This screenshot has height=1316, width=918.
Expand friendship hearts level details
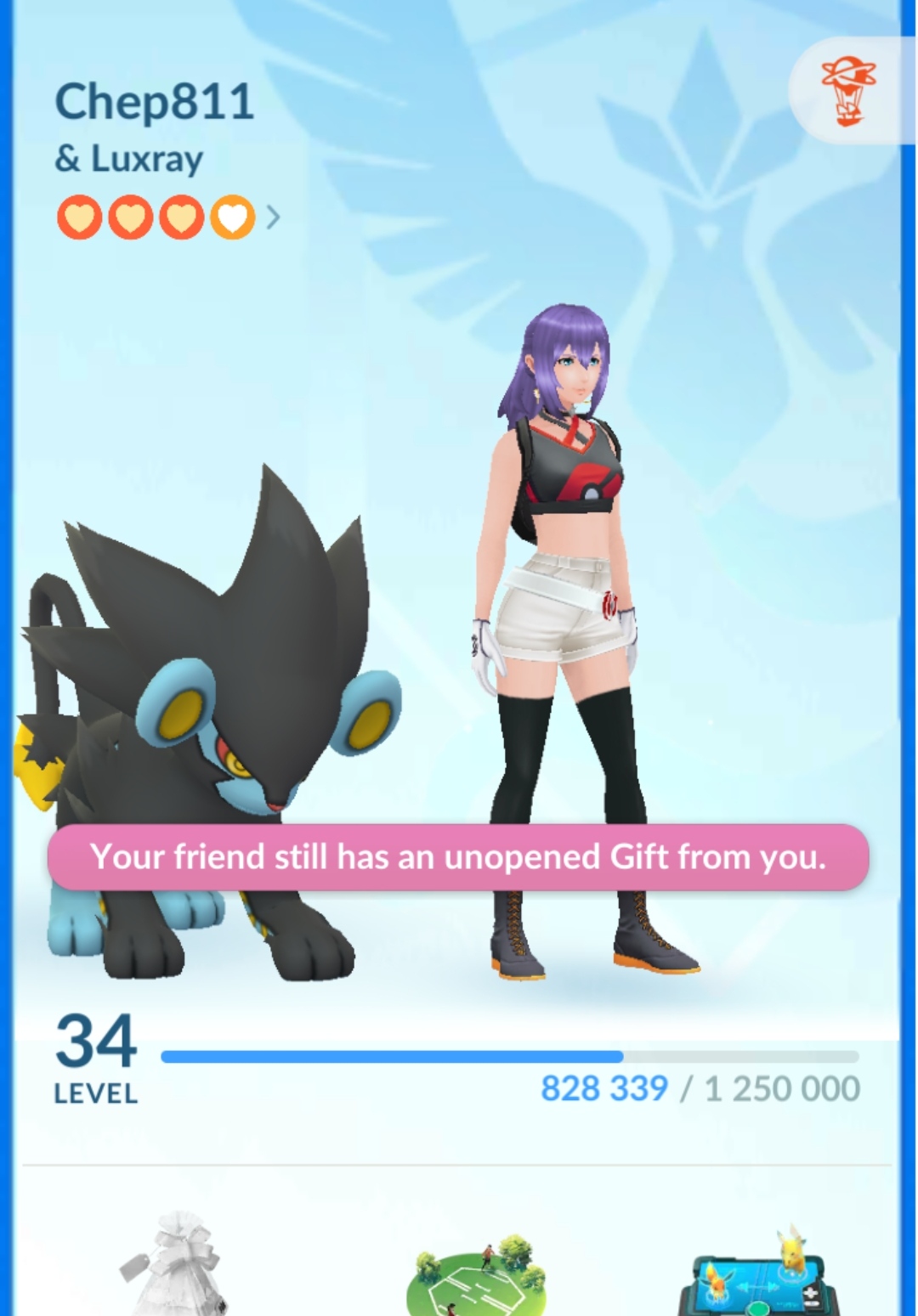[x=168, y=218]
